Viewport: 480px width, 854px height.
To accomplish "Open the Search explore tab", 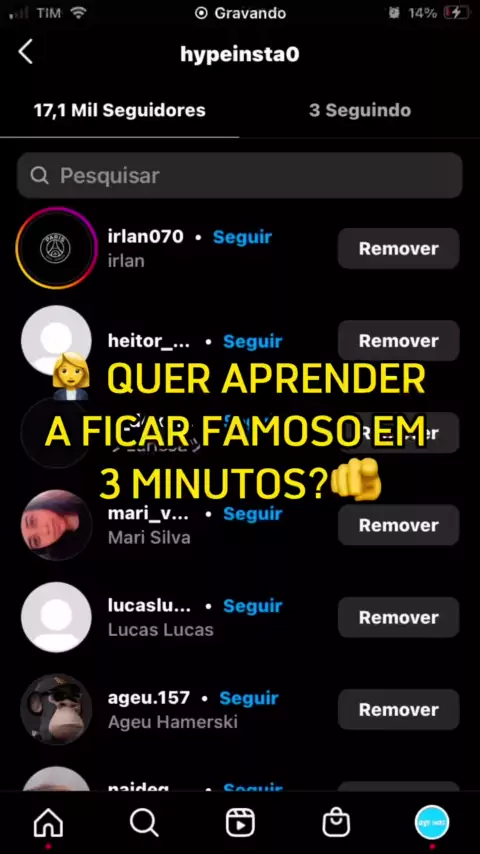I will (x=144, y=822).
